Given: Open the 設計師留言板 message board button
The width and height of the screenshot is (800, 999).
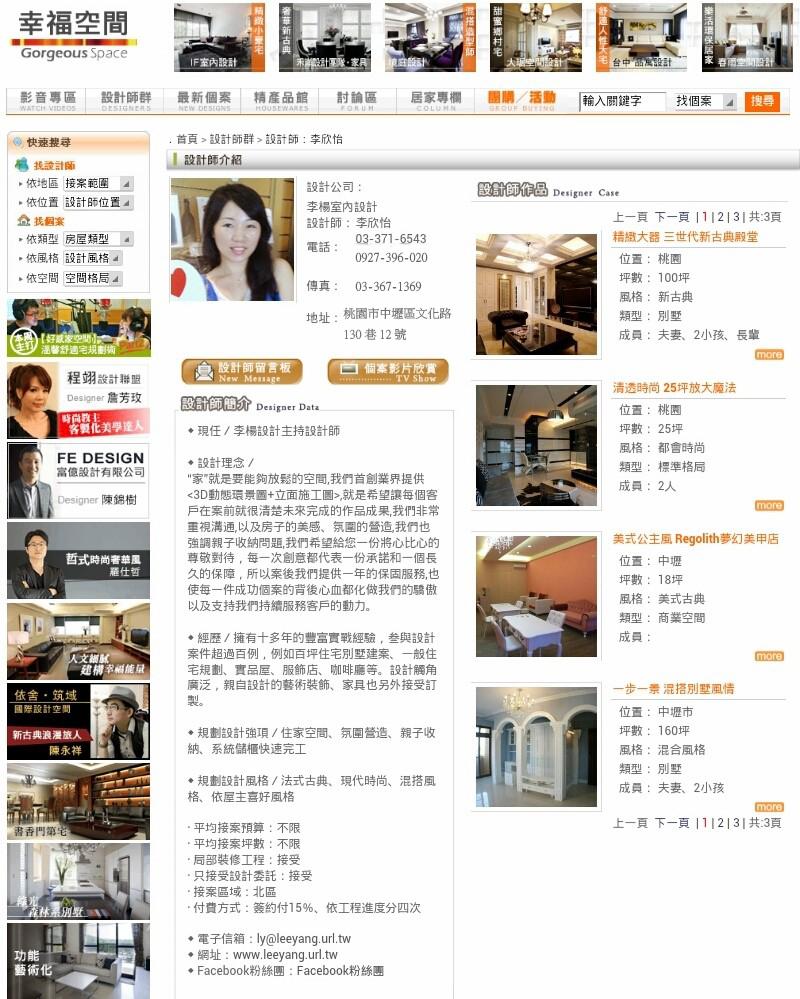Looking at the screenshot, I should pyautogui.click(x=242, y=372).
